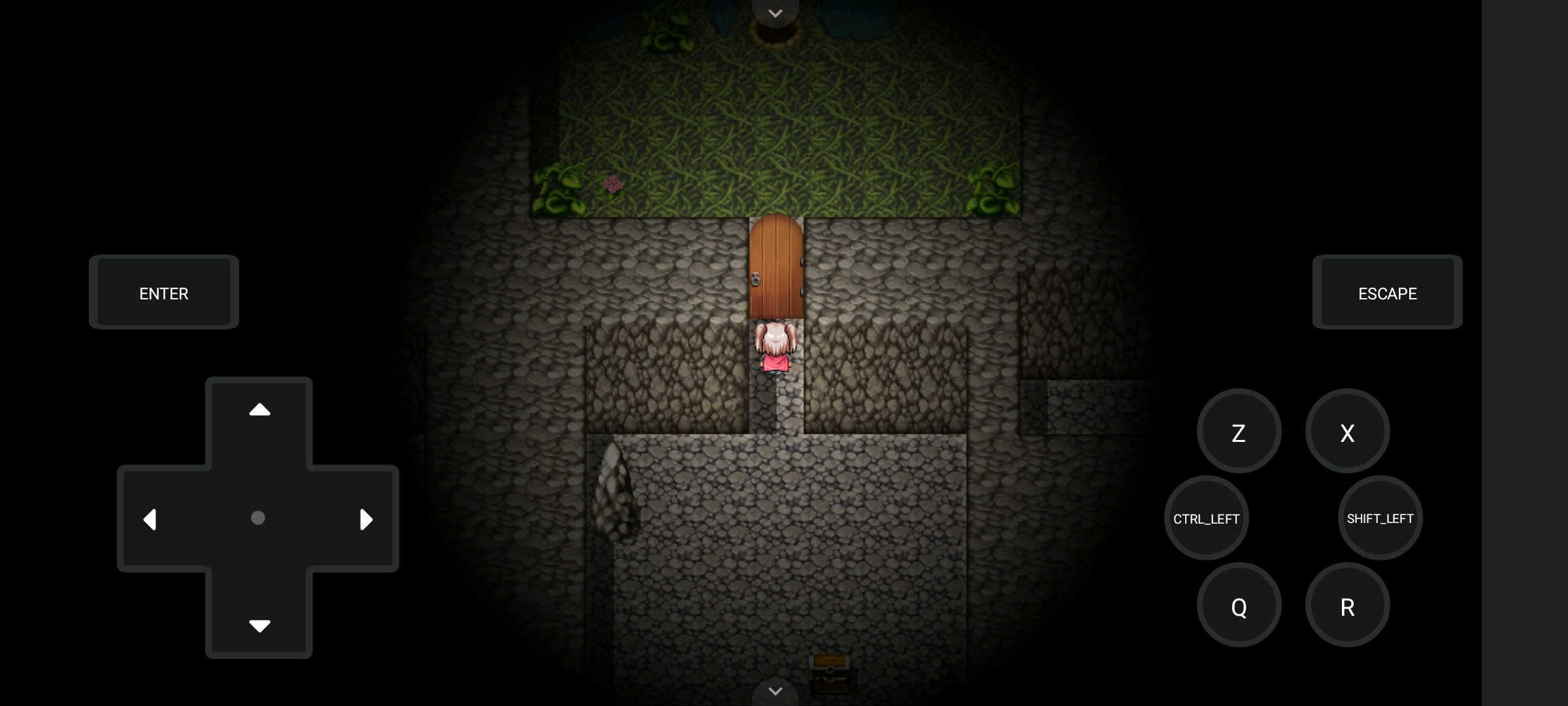
Task: Expand the top chevron handle
Action: (x=775, y=13)
